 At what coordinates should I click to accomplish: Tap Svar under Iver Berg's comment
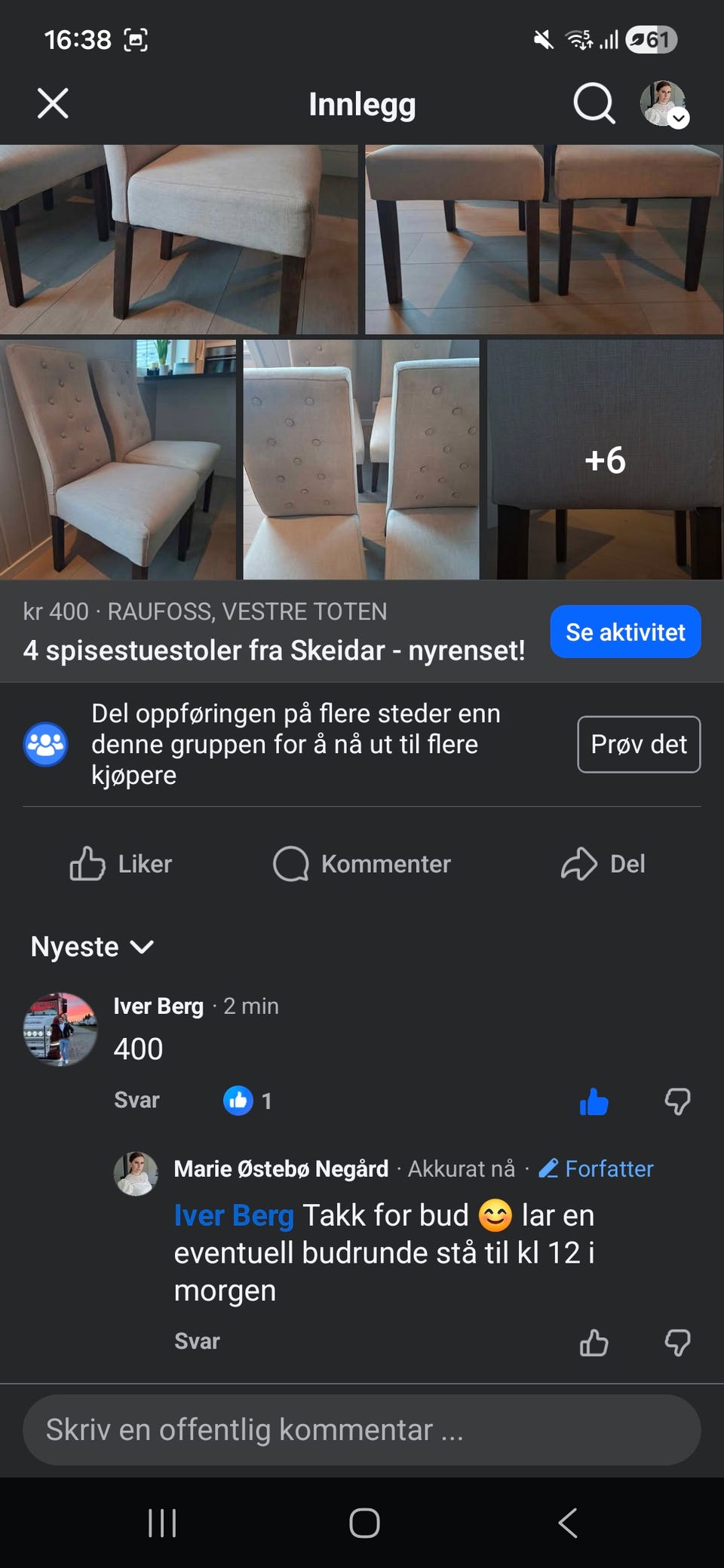click(x=137, y=1100)
